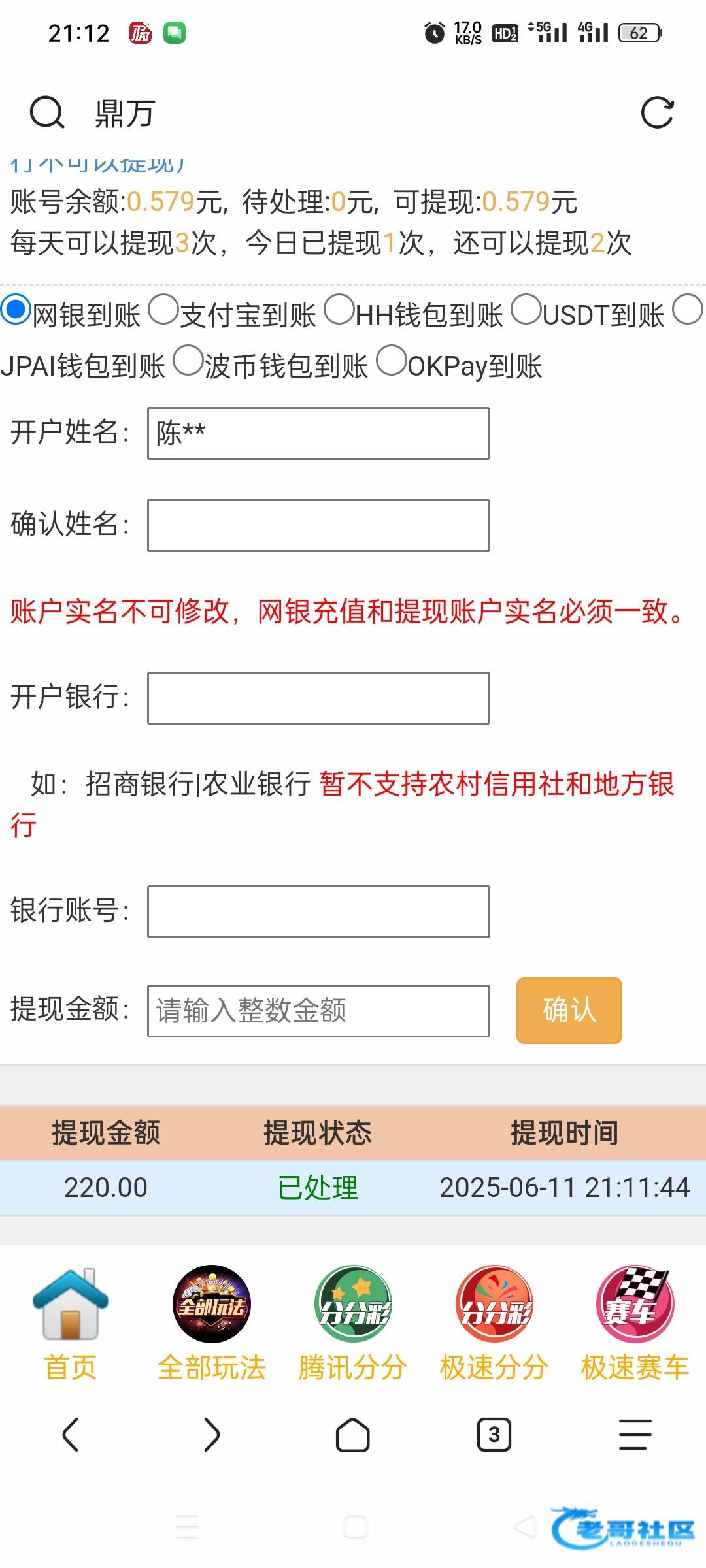Choose OKPay到账 option
Image resolution: width=706 pixels, height=1568 pixels.
click(x=392, y=361)
